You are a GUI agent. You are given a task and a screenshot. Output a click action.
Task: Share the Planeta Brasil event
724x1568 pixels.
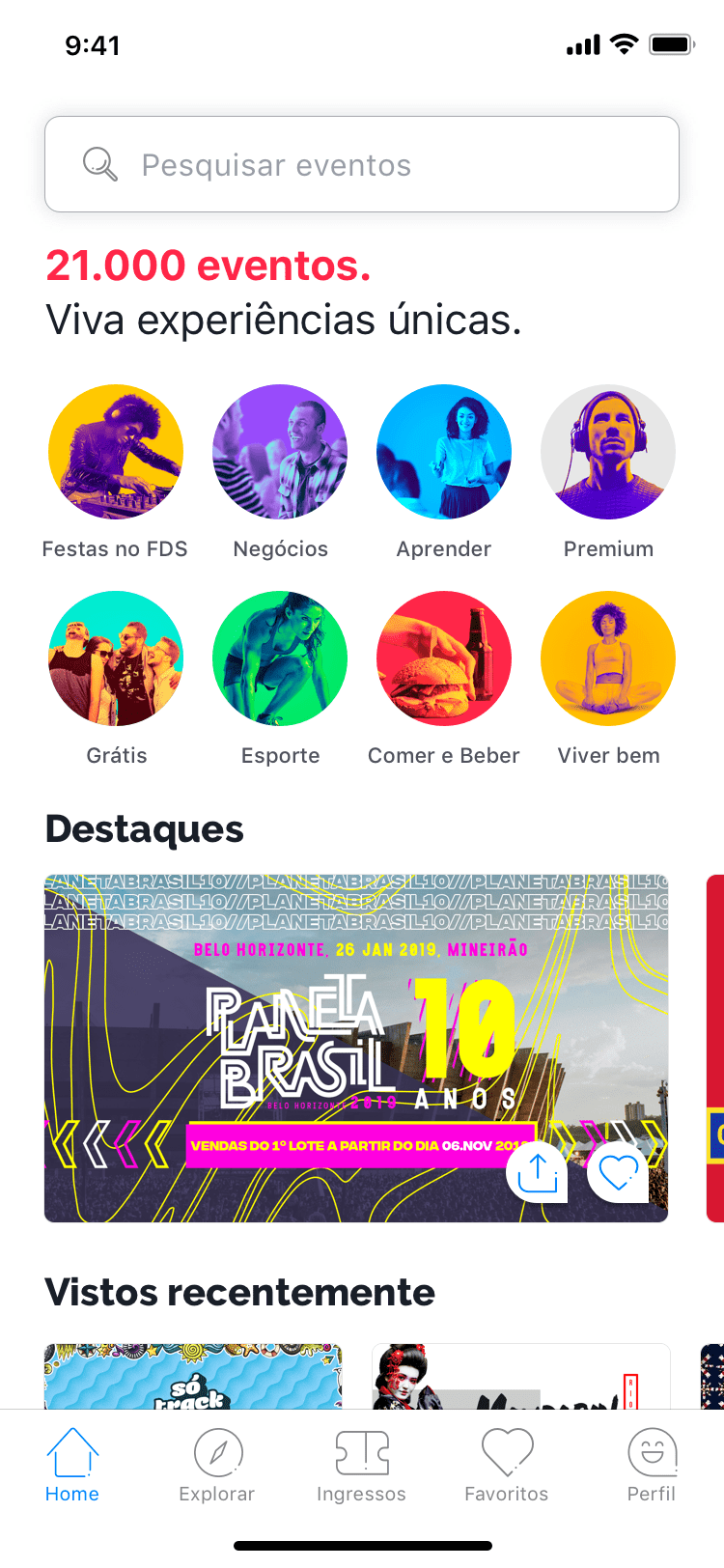coord(538,1172)
